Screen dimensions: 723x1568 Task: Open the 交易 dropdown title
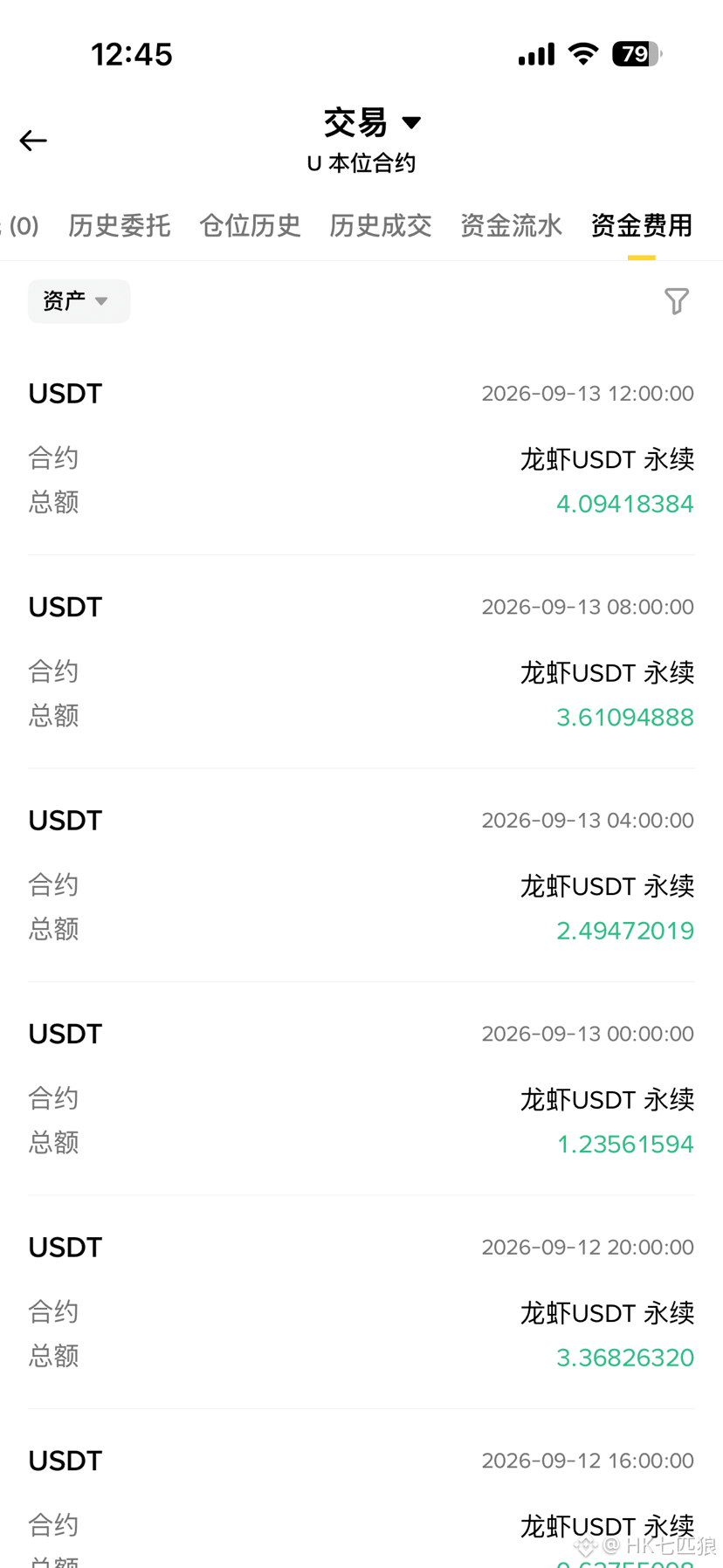373,123
